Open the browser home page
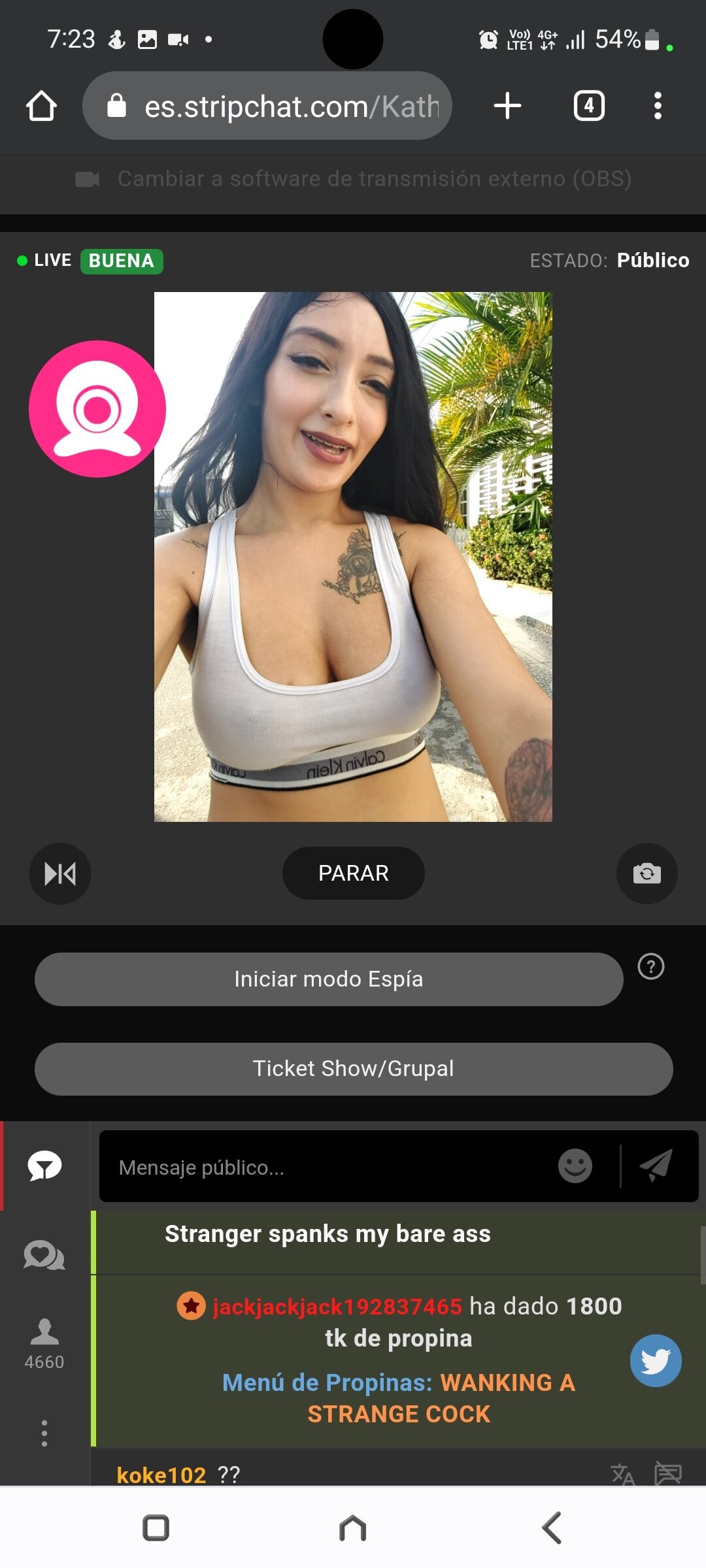706x1568 pixels. point(41,106)
